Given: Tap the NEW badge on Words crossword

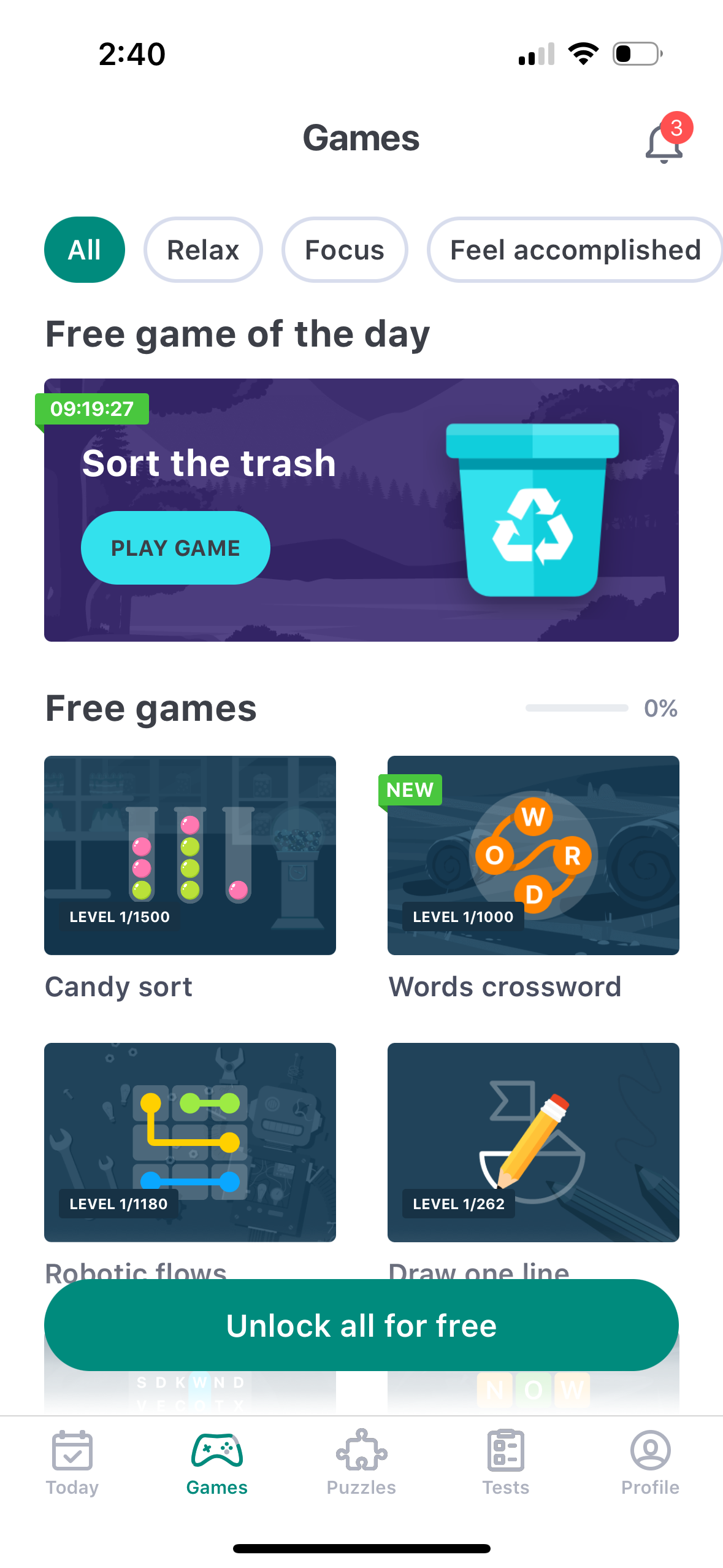Looking at the screenshot, I should click(x=409, y=790).
